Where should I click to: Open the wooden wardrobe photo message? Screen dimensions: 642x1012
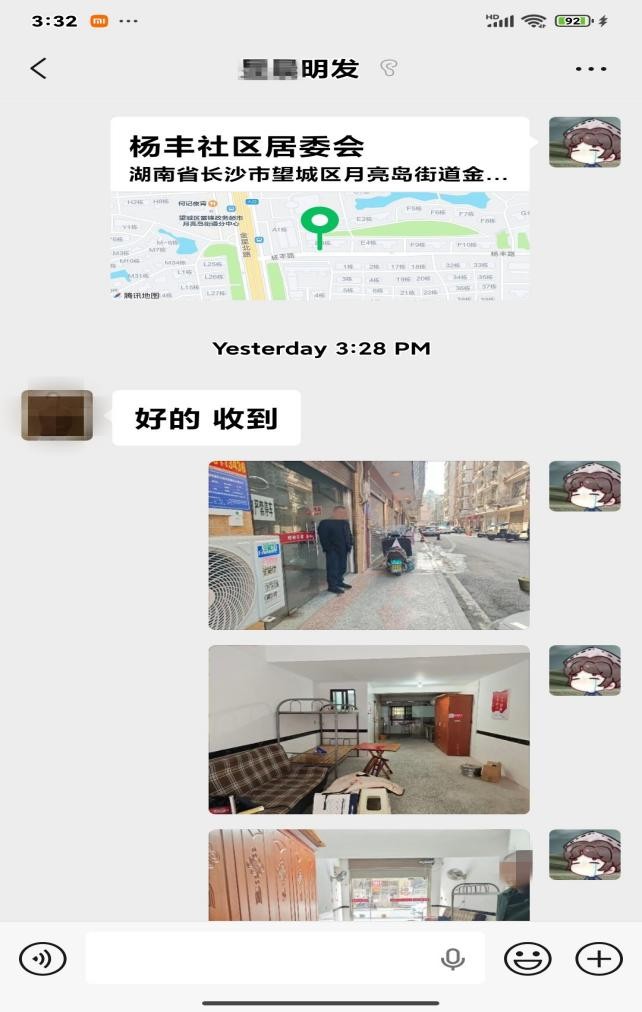(368, 875)
